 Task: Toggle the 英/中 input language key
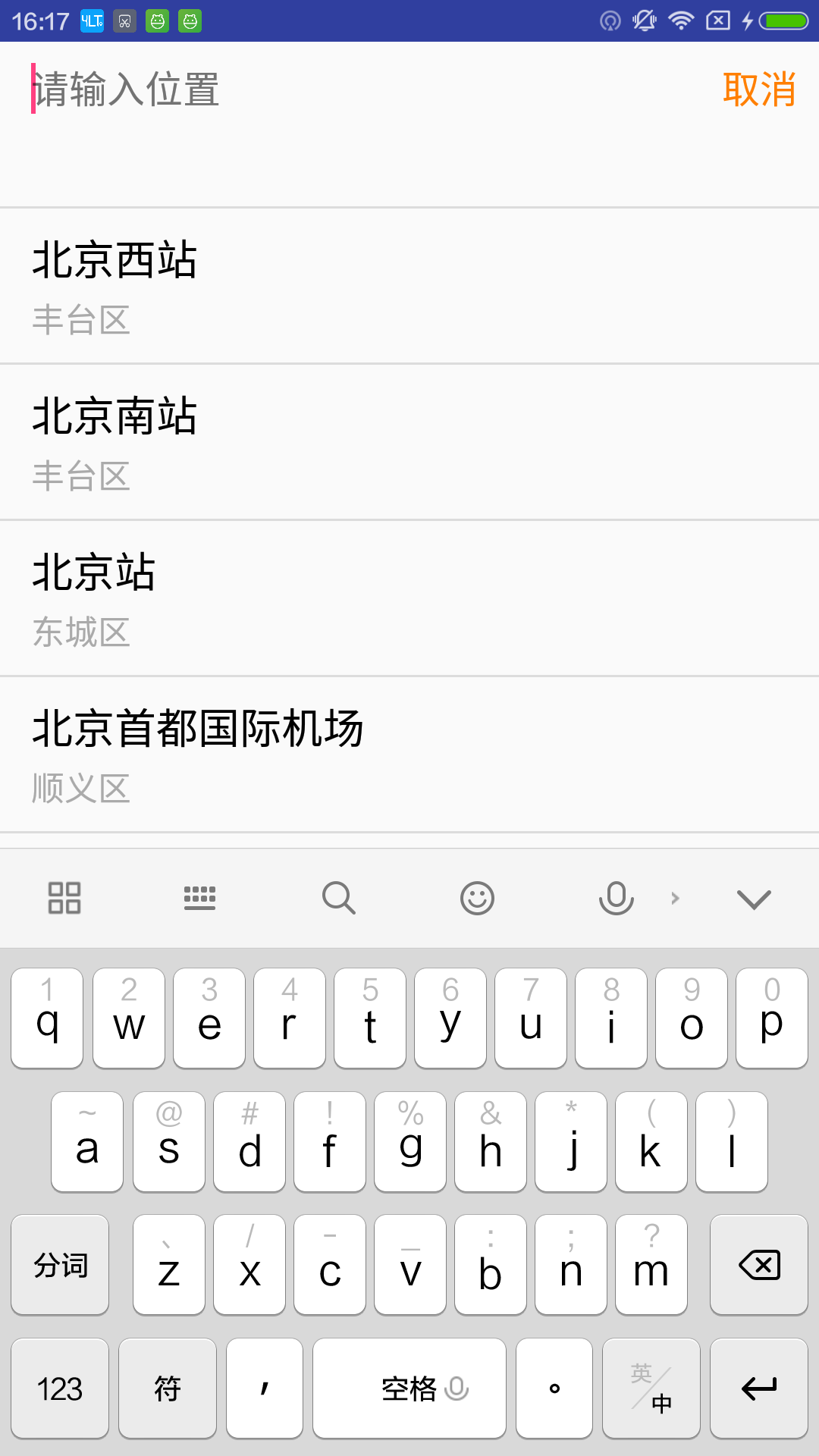[x=651, y=1389]
